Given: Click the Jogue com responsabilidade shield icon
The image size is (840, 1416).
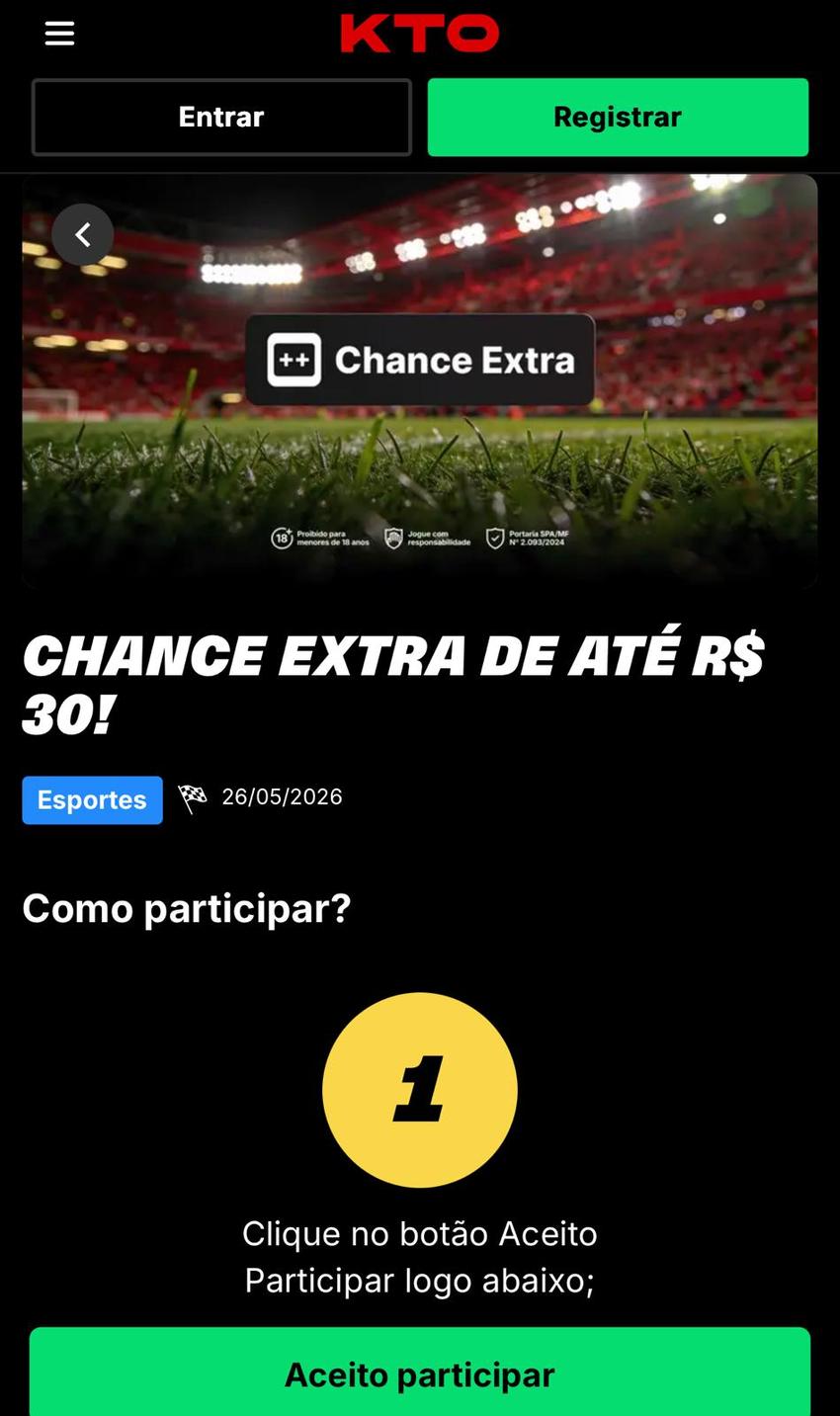Looking at the screenshot, I should click(x=395, y=537).
